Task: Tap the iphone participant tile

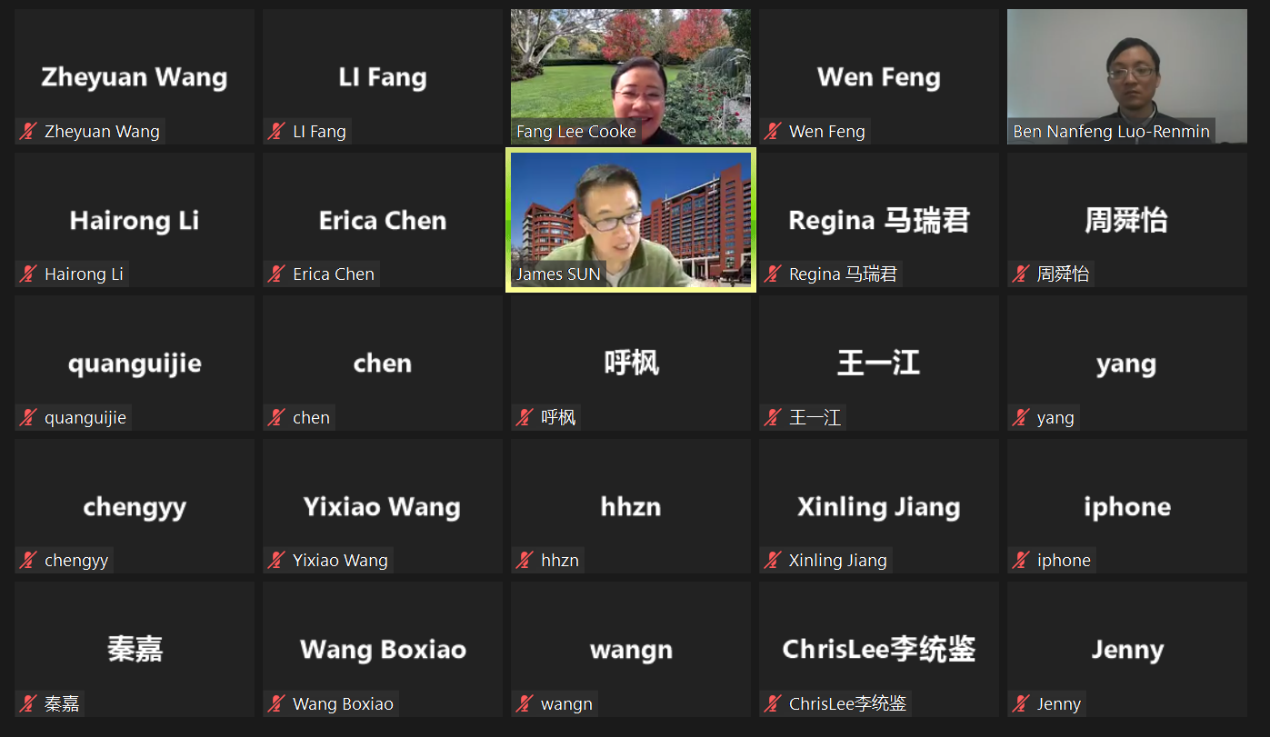Action: (x=1126, y=506)
